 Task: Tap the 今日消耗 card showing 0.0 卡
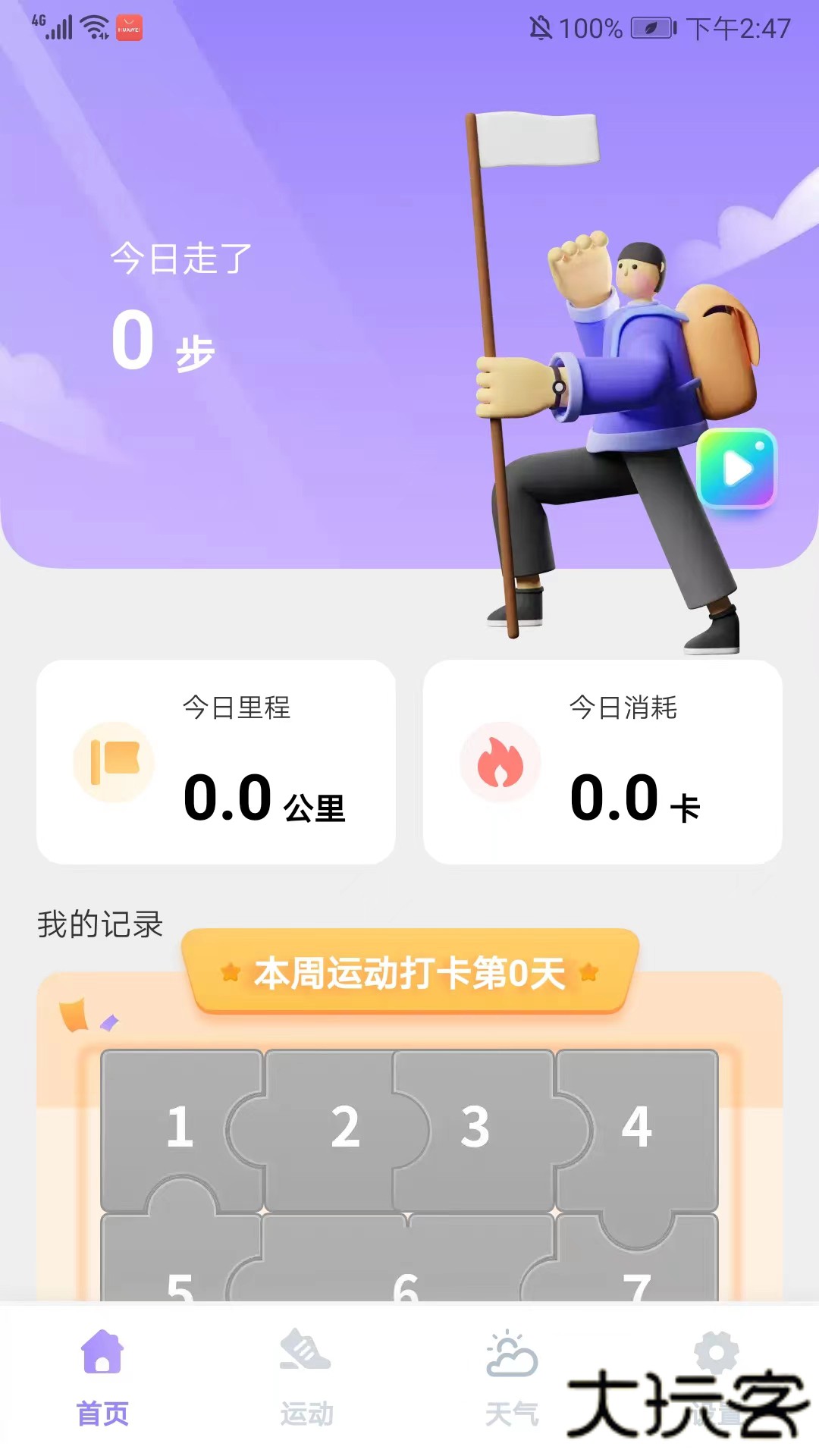pyautogui.click(x=603, y=762)
